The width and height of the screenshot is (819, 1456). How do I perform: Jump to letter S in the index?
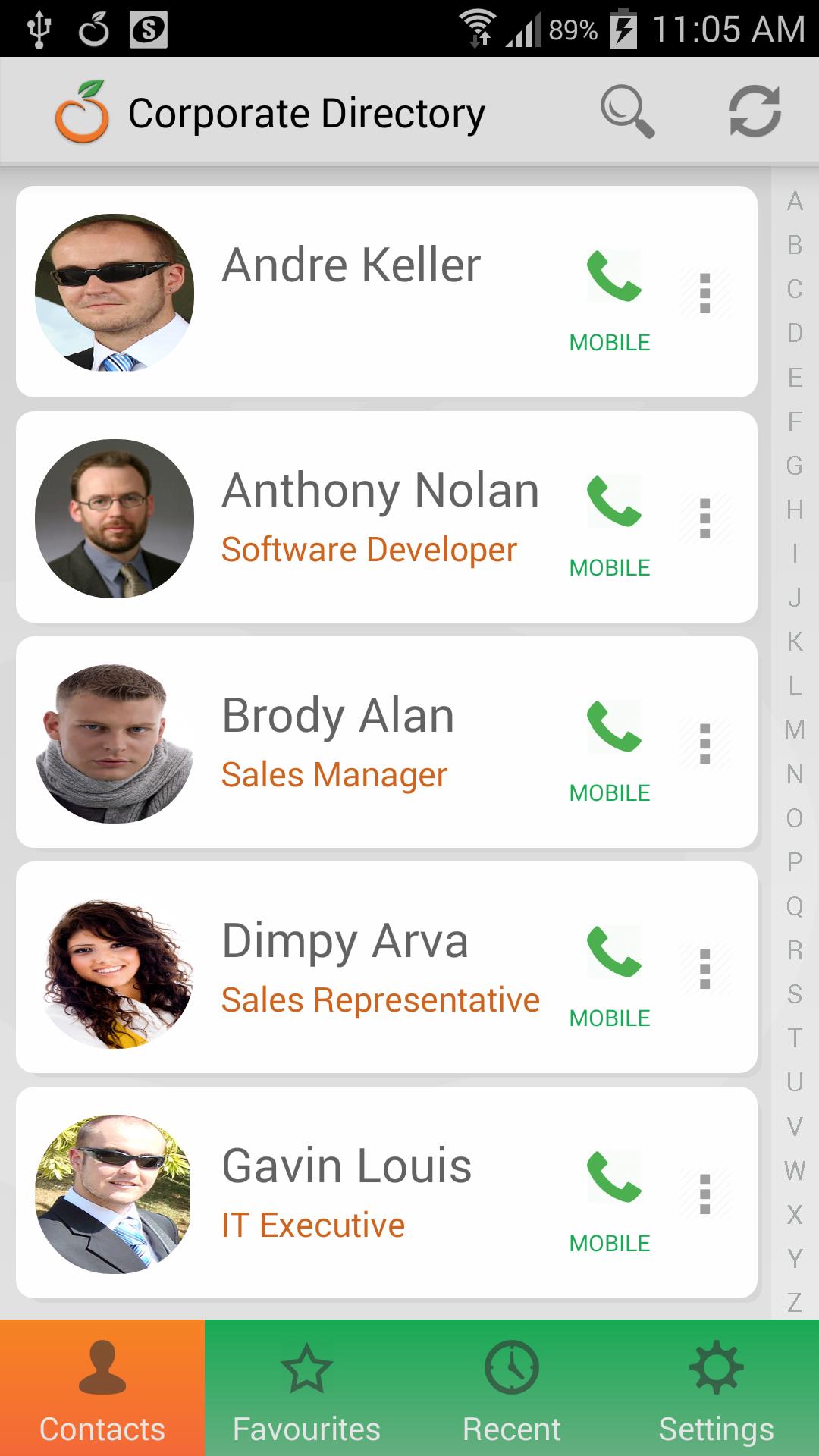pos(794,993)
